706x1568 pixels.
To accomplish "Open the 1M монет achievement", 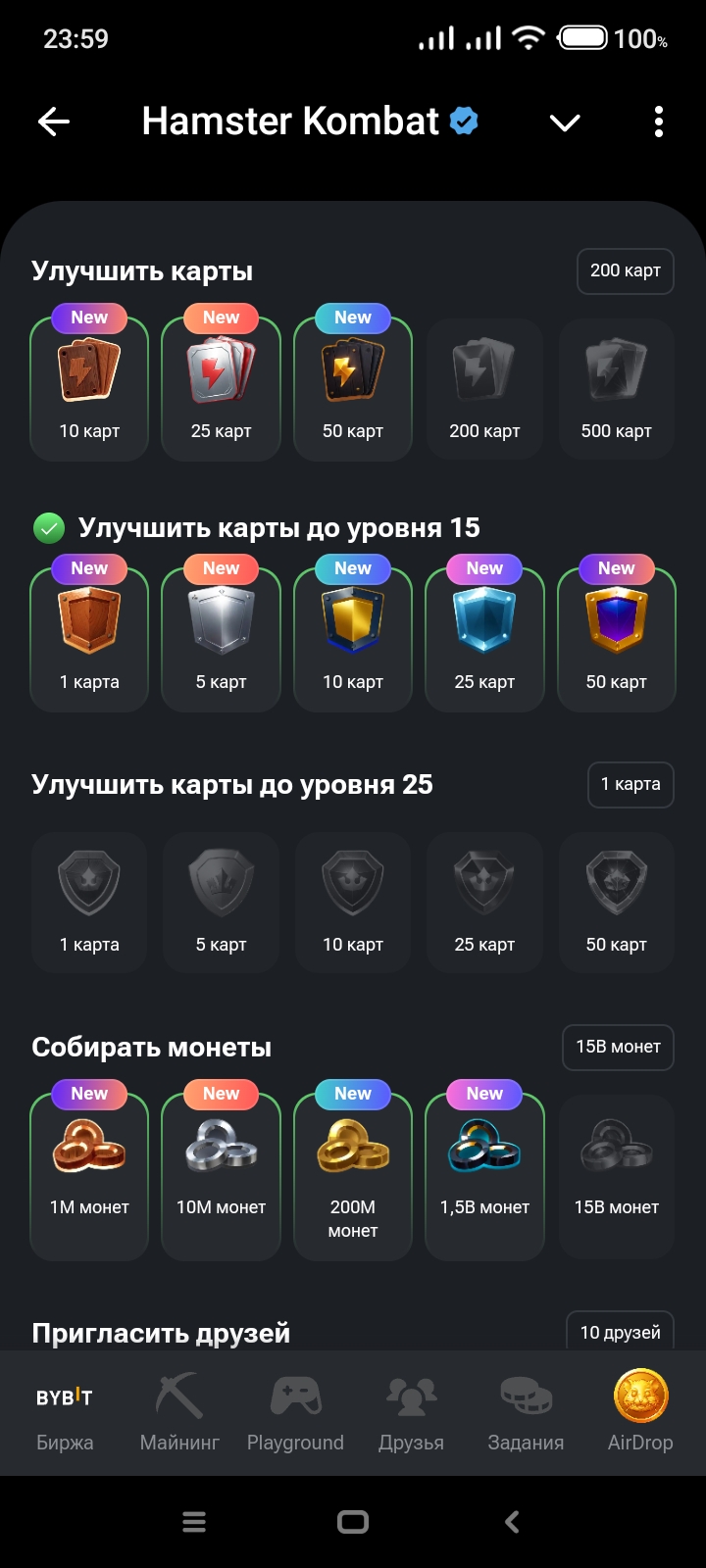I will [89, 1168].
